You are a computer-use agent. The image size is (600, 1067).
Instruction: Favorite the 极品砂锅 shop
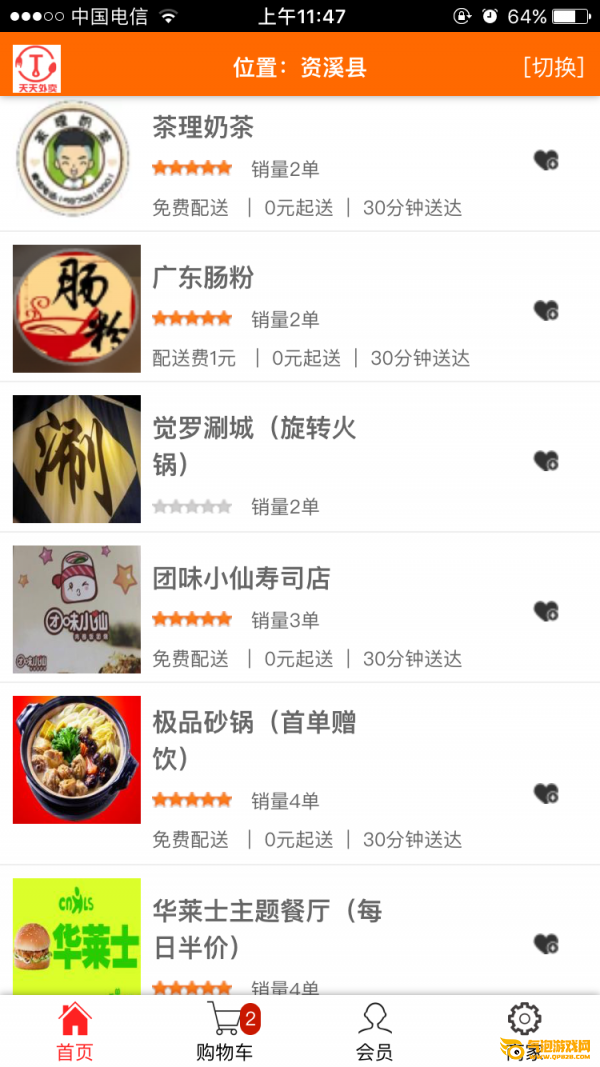[x=545, y=793]
